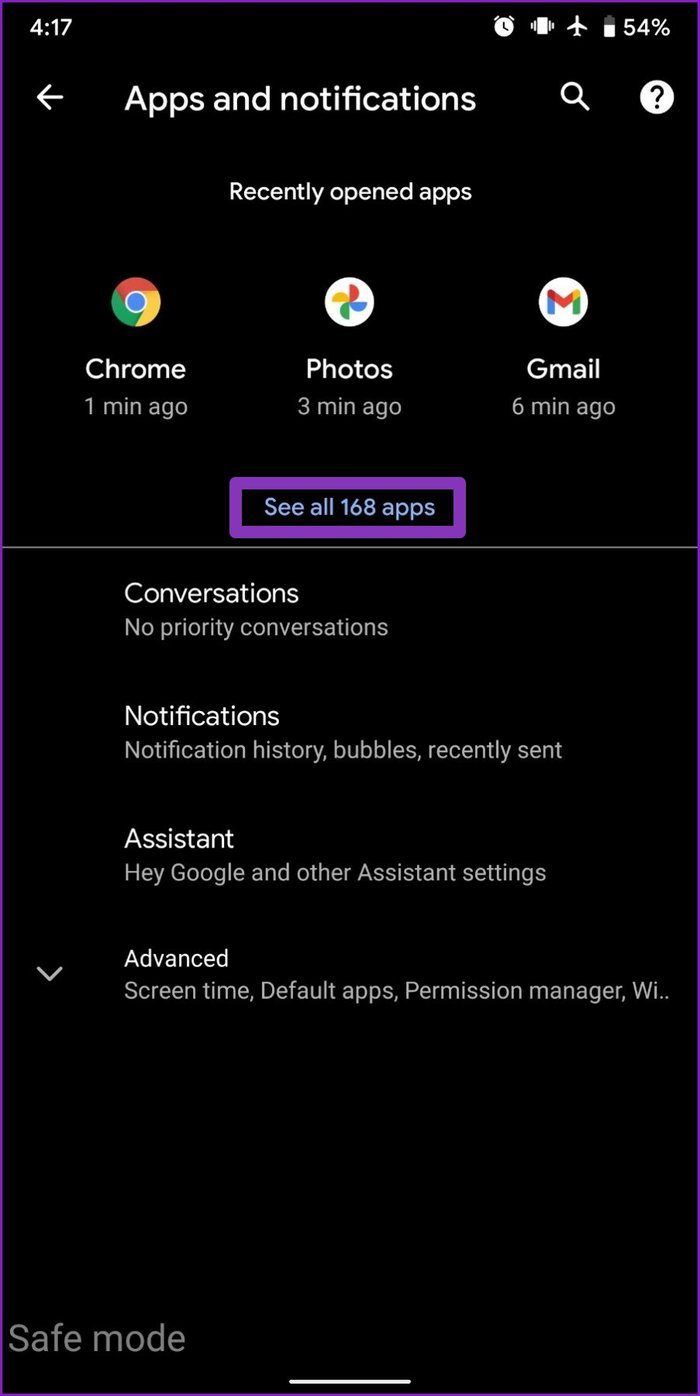
Task: Tap See all 168 apps
Action: (x=349, y=507)
